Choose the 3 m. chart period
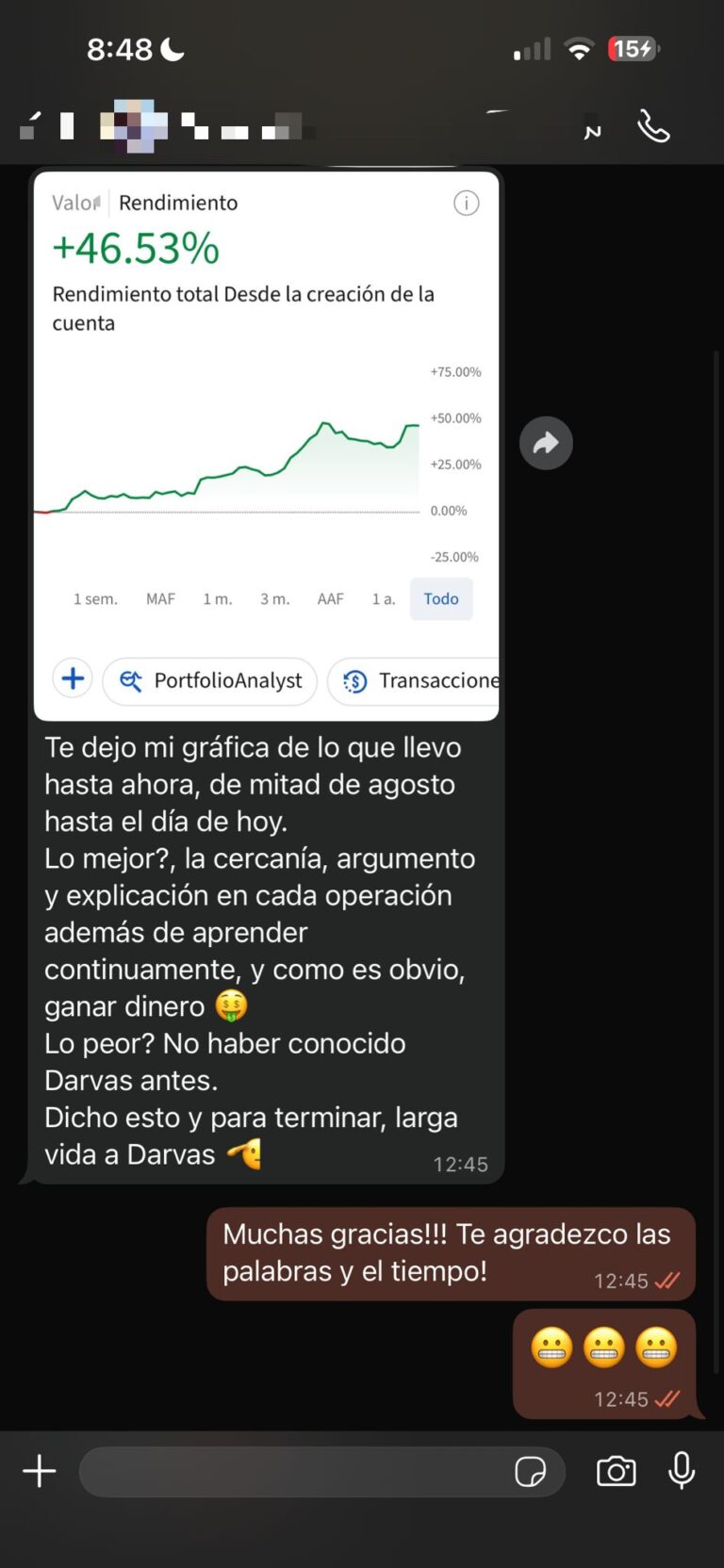724x1568 pixels. (x=274, y=598)
